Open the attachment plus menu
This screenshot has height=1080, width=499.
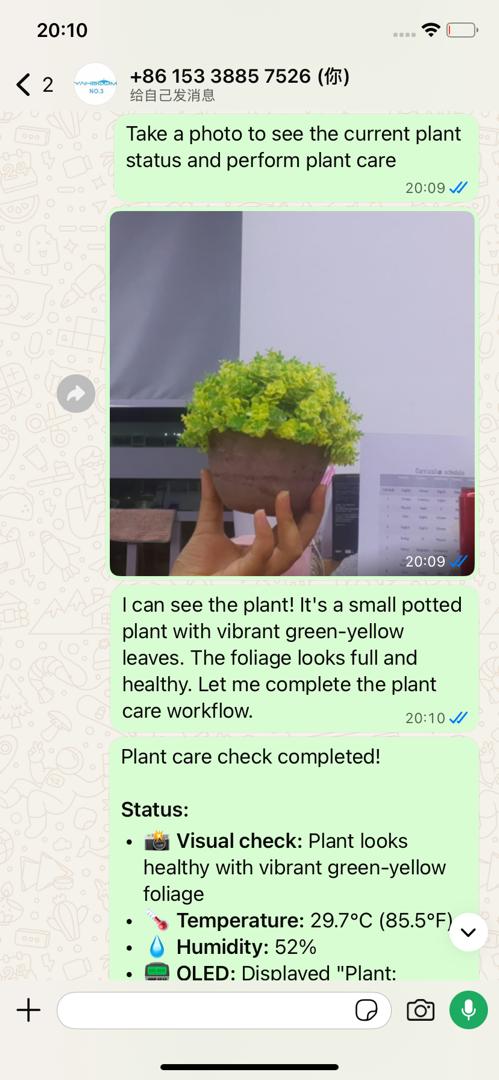pyautogui.click(x=28, y=1010)
